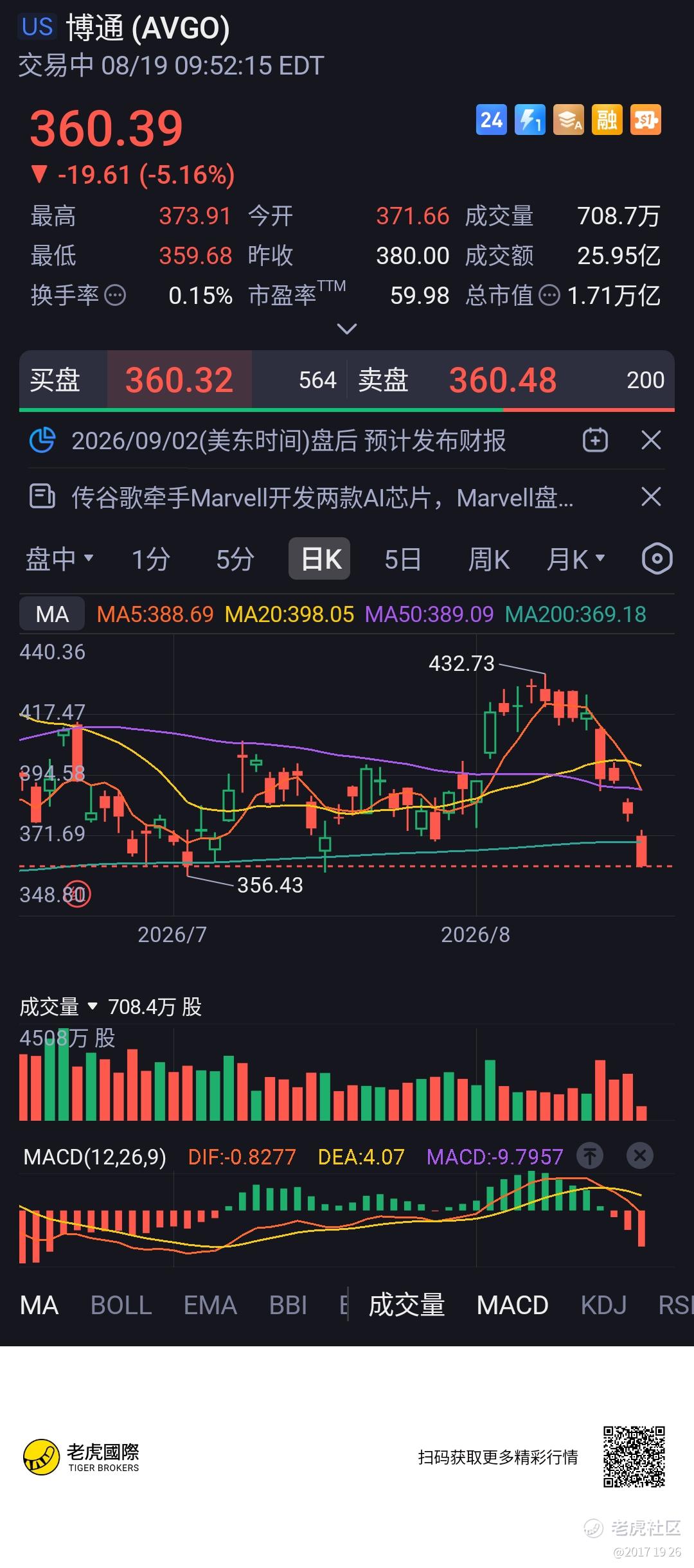
Task: Move the MACD panel to top
Action: pyautogui.click(x=590, y=1156)
